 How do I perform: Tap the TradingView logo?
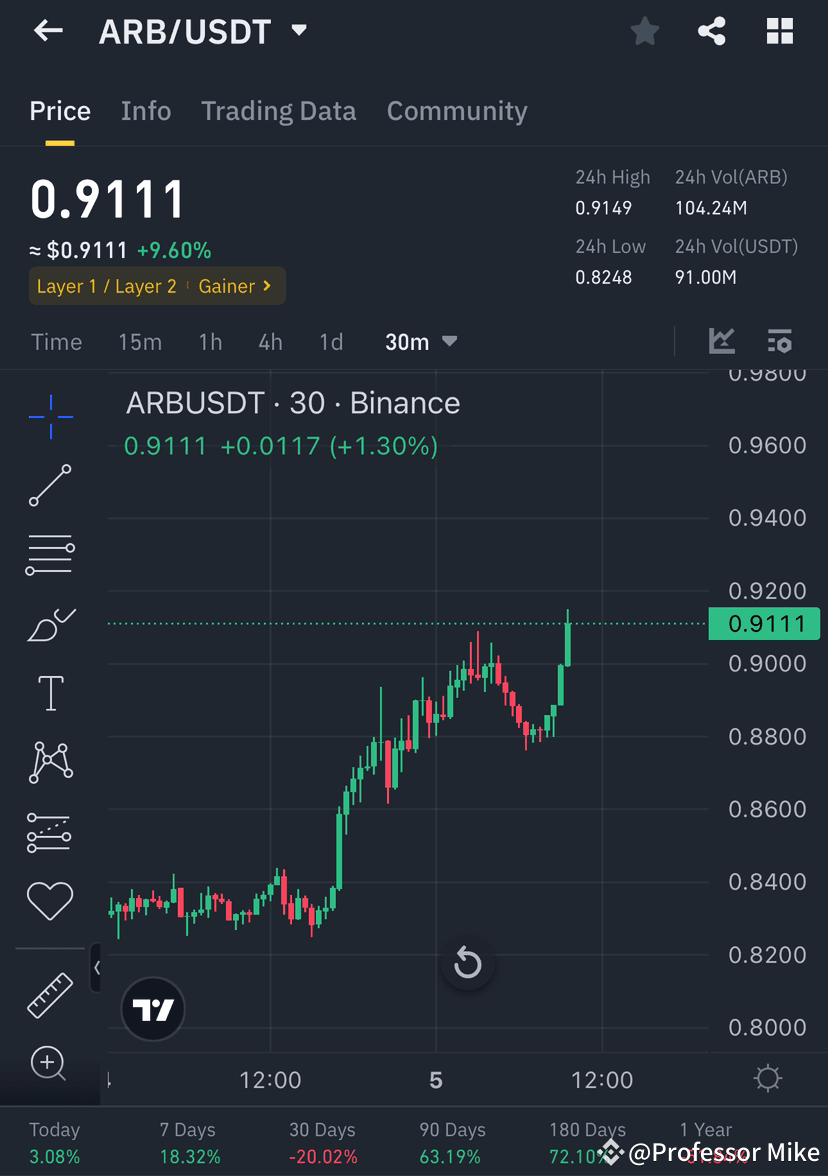click(x=152, y=1009)
